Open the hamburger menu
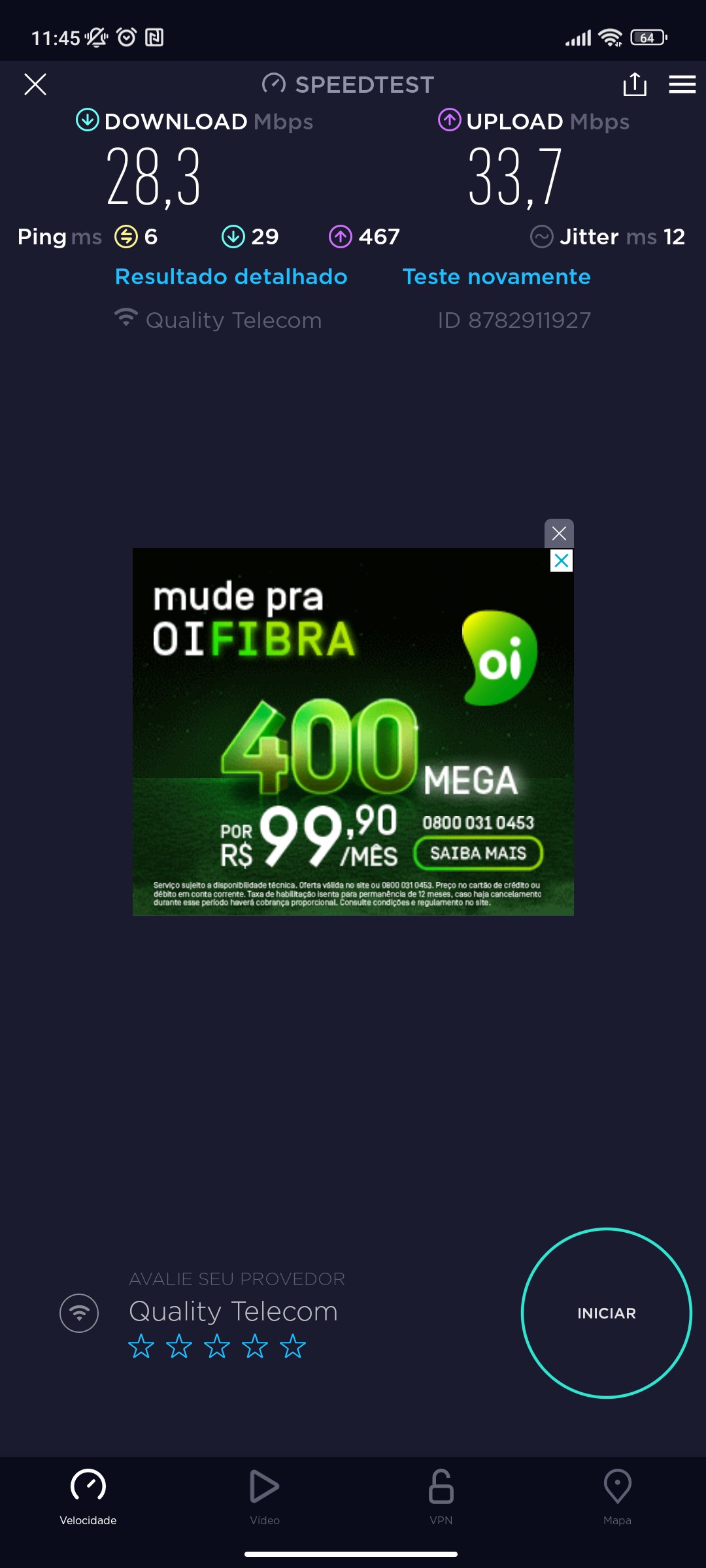Screen dimensions: 706x1568 [x=682, y=84]
